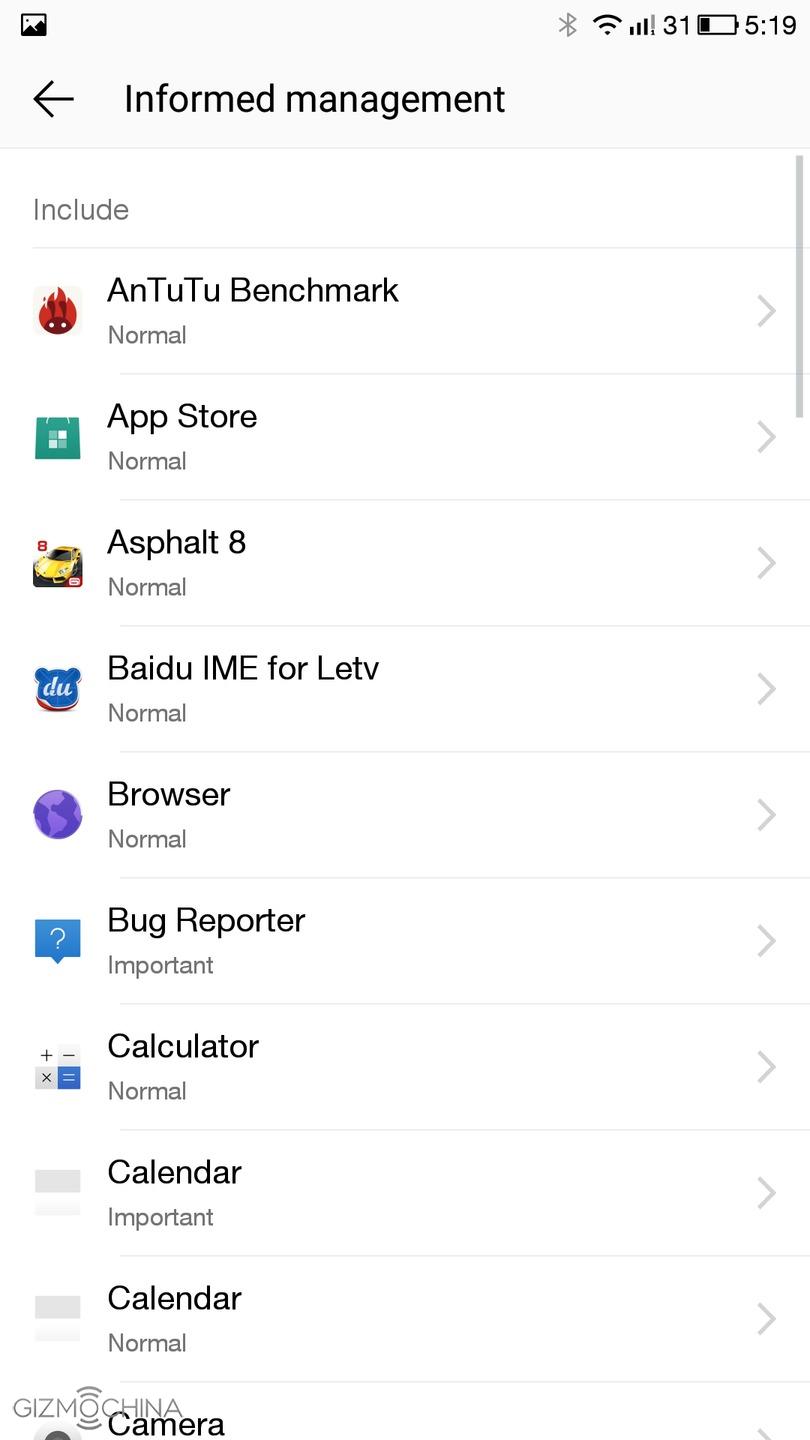
Task: Select the App Store row
Action: [400, 437]
